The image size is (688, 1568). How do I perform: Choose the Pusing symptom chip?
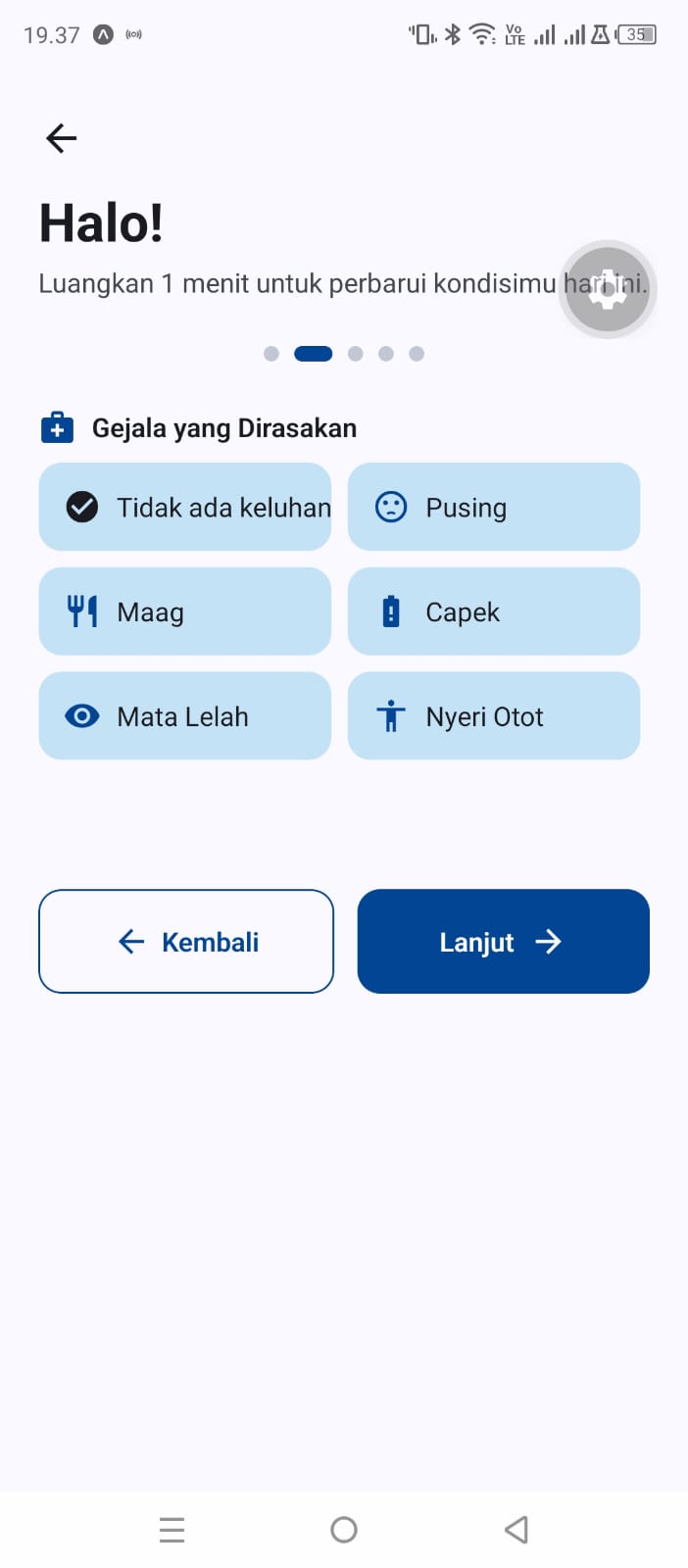pyautogui.click(x=494, y=507)
